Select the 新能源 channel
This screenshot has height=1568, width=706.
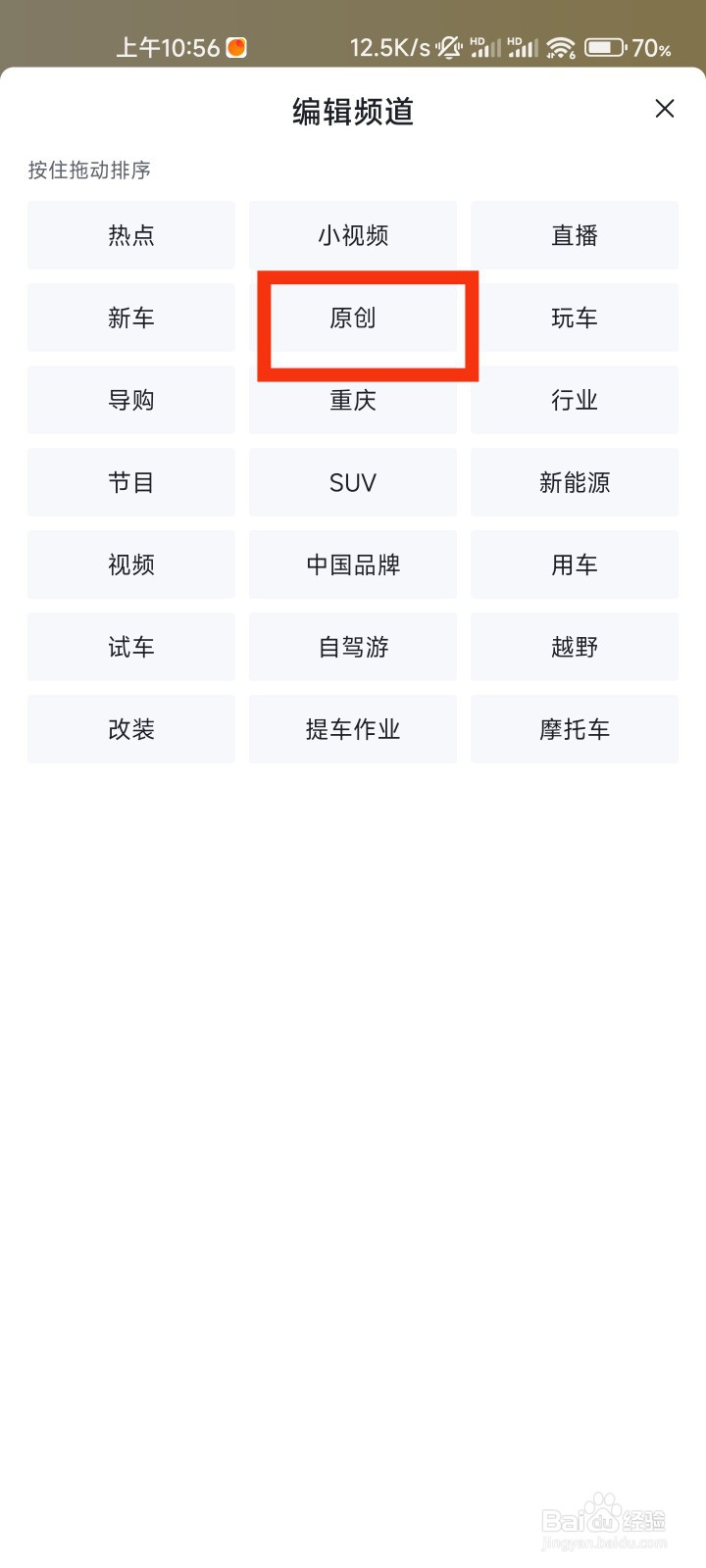(575, 482)
